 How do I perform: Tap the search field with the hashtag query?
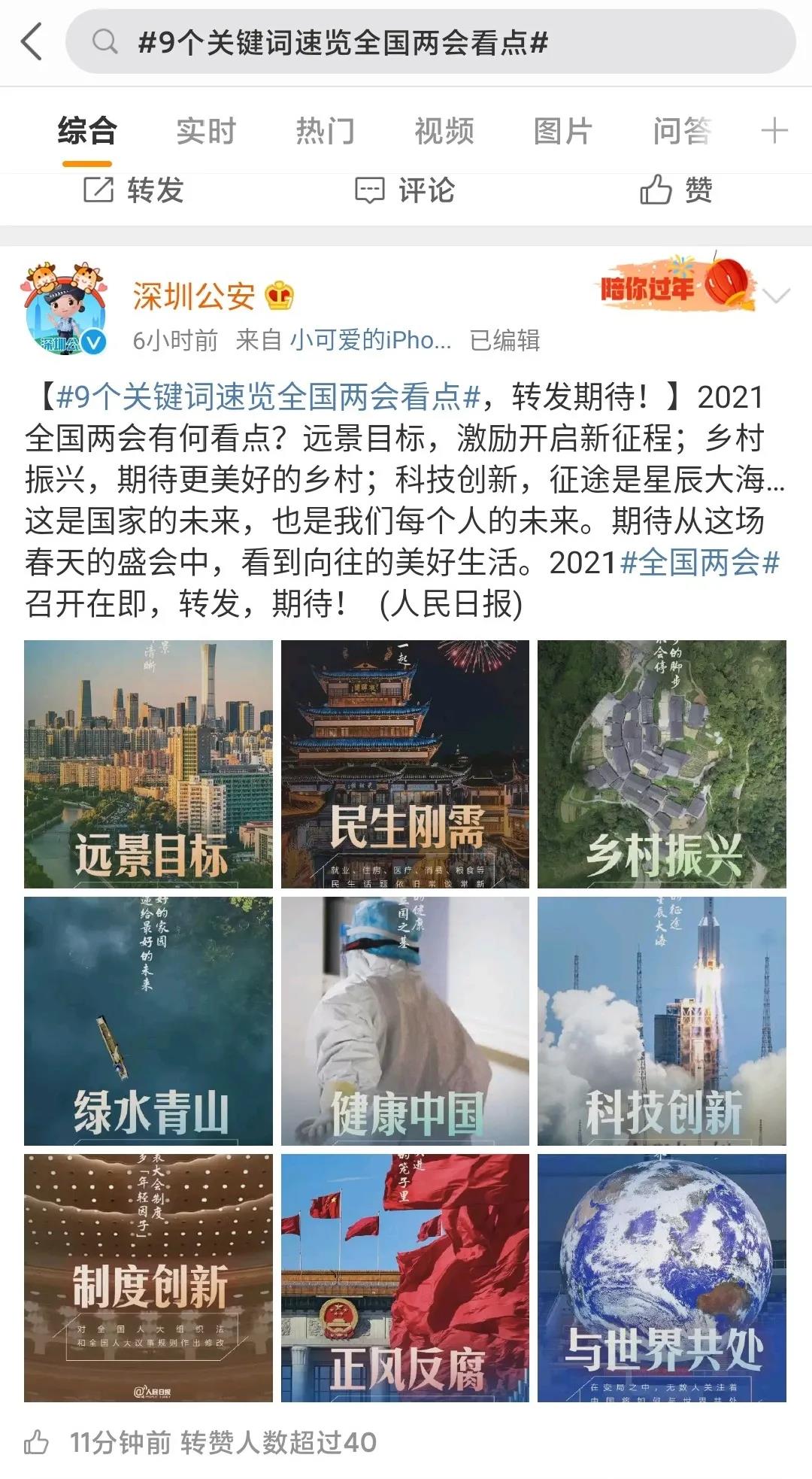pyautogui.click(x=430, y=42)
